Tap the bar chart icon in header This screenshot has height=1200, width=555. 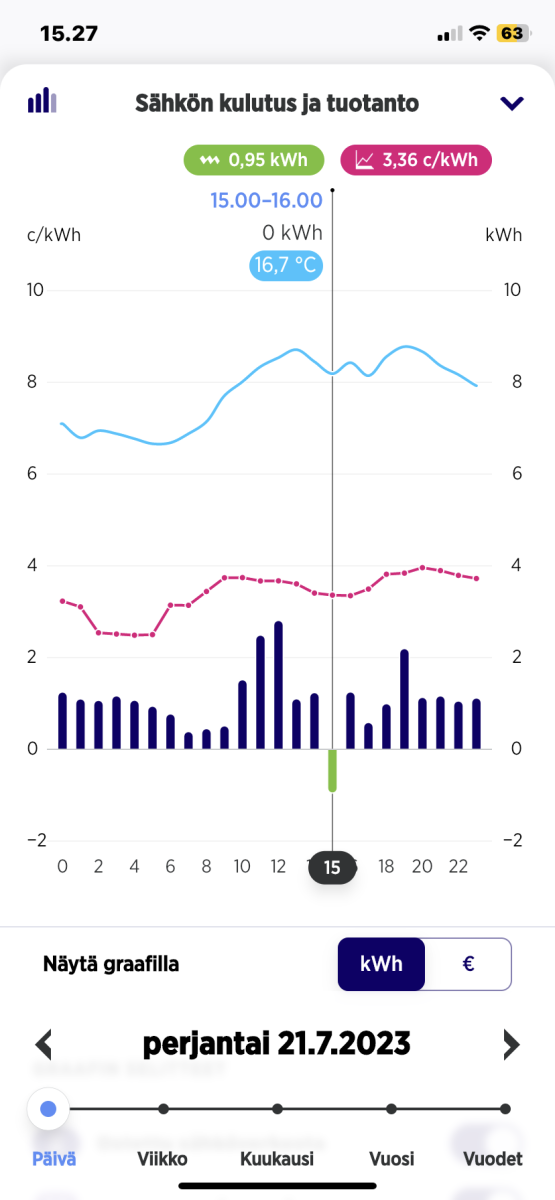tap(42, 101)
